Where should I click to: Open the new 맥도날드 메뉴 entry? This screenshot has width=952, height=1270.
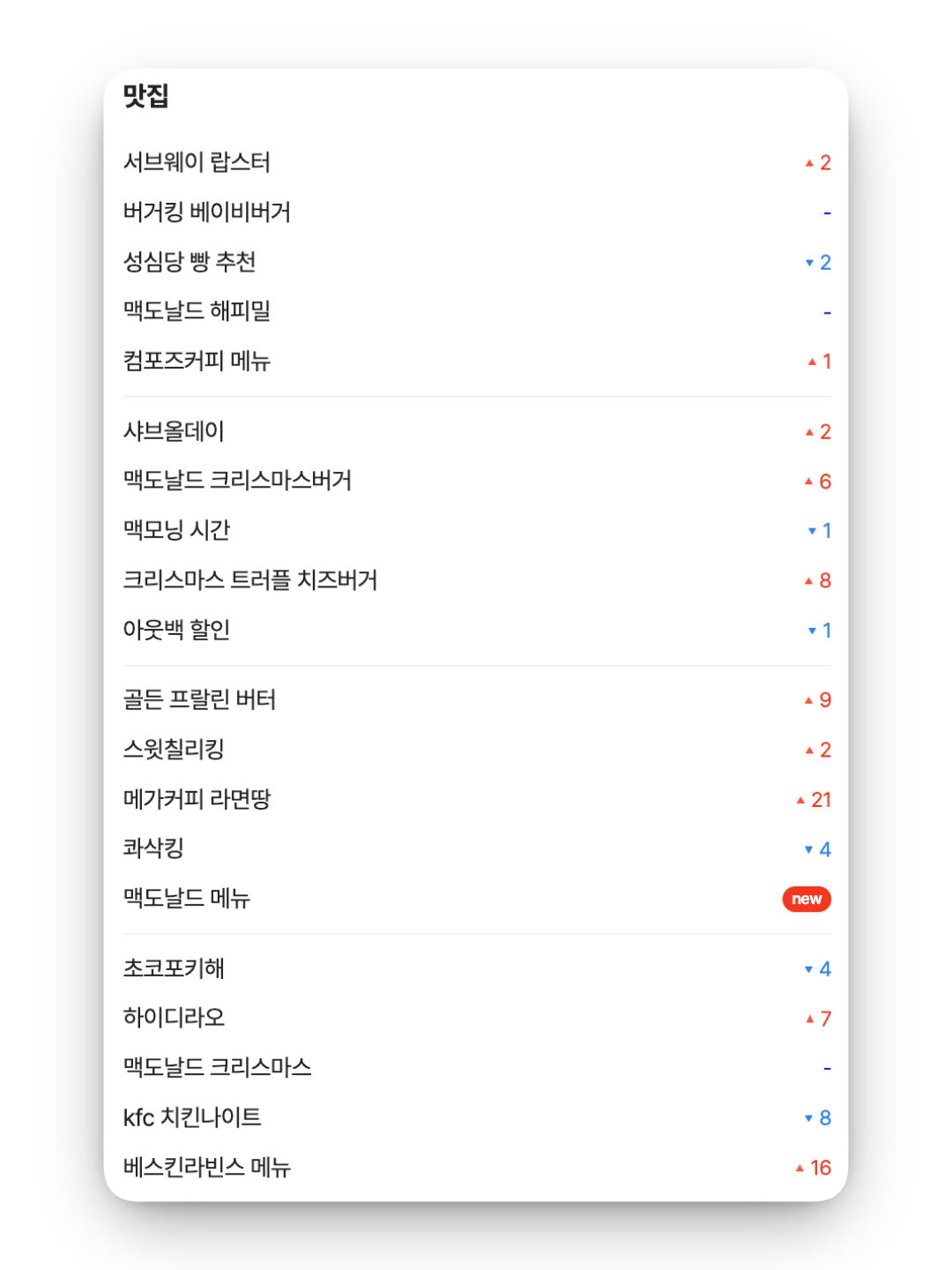point(187,899)
